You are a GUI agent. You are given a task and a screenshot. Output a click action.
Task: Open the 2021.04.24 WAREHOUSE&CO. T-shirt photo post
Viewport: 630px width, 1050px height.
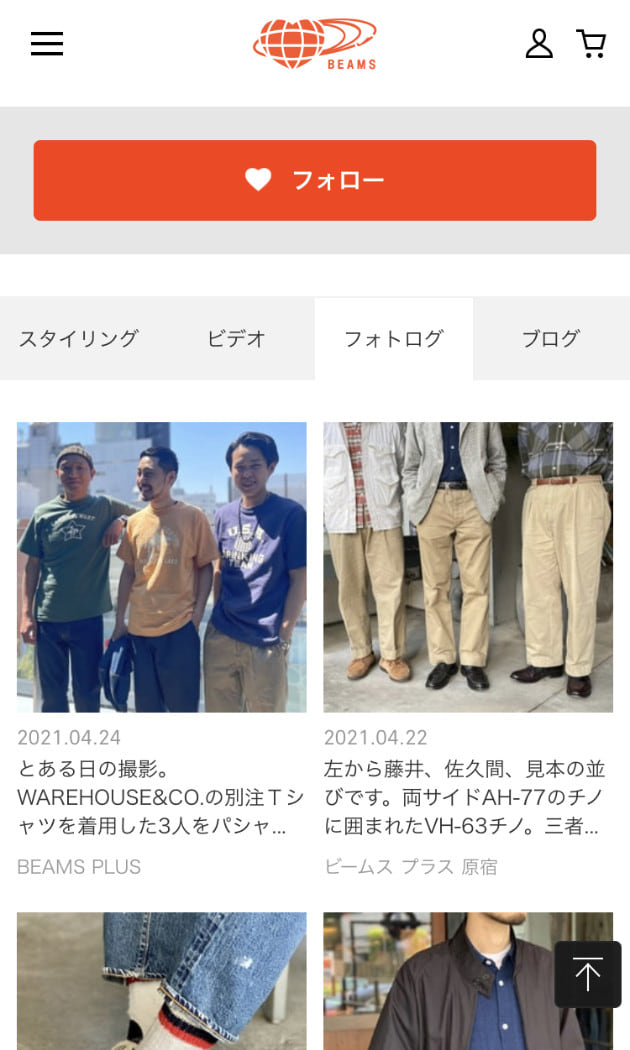[x=161, y=567]
